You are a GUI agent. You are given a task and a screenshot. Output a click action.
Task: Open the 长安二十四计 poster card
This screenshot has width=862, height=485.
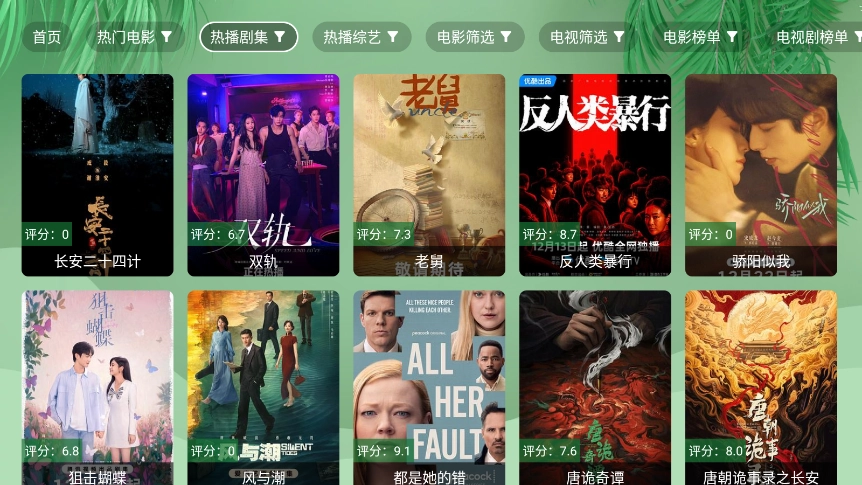[x=97, y=175]
